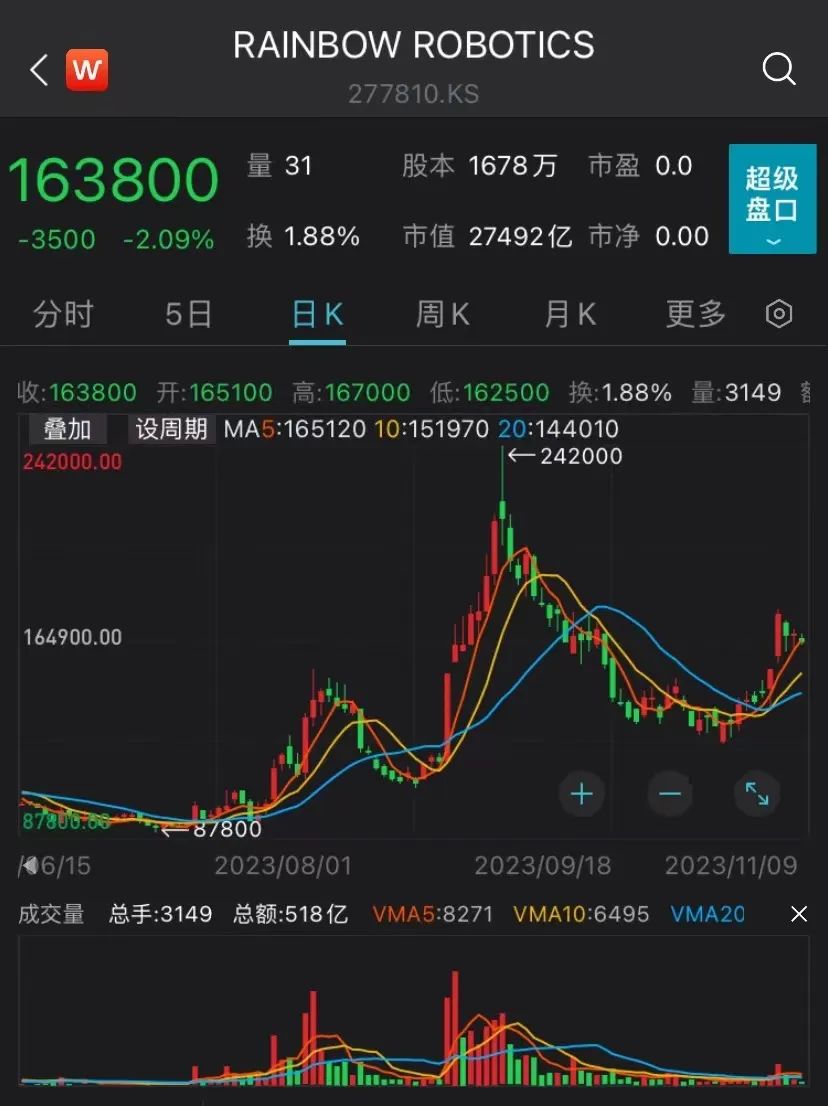Switch to the 月K chart tab
The width and height of the screenshot is (828, 1106).
(570, 314)
